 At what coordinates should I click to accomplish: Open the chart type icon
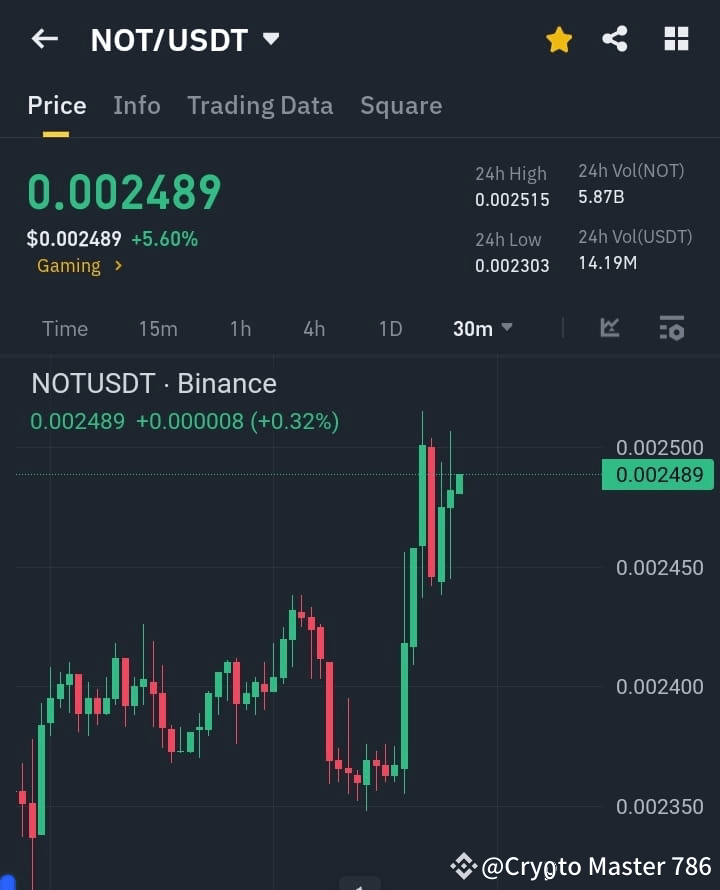[609, 328]
